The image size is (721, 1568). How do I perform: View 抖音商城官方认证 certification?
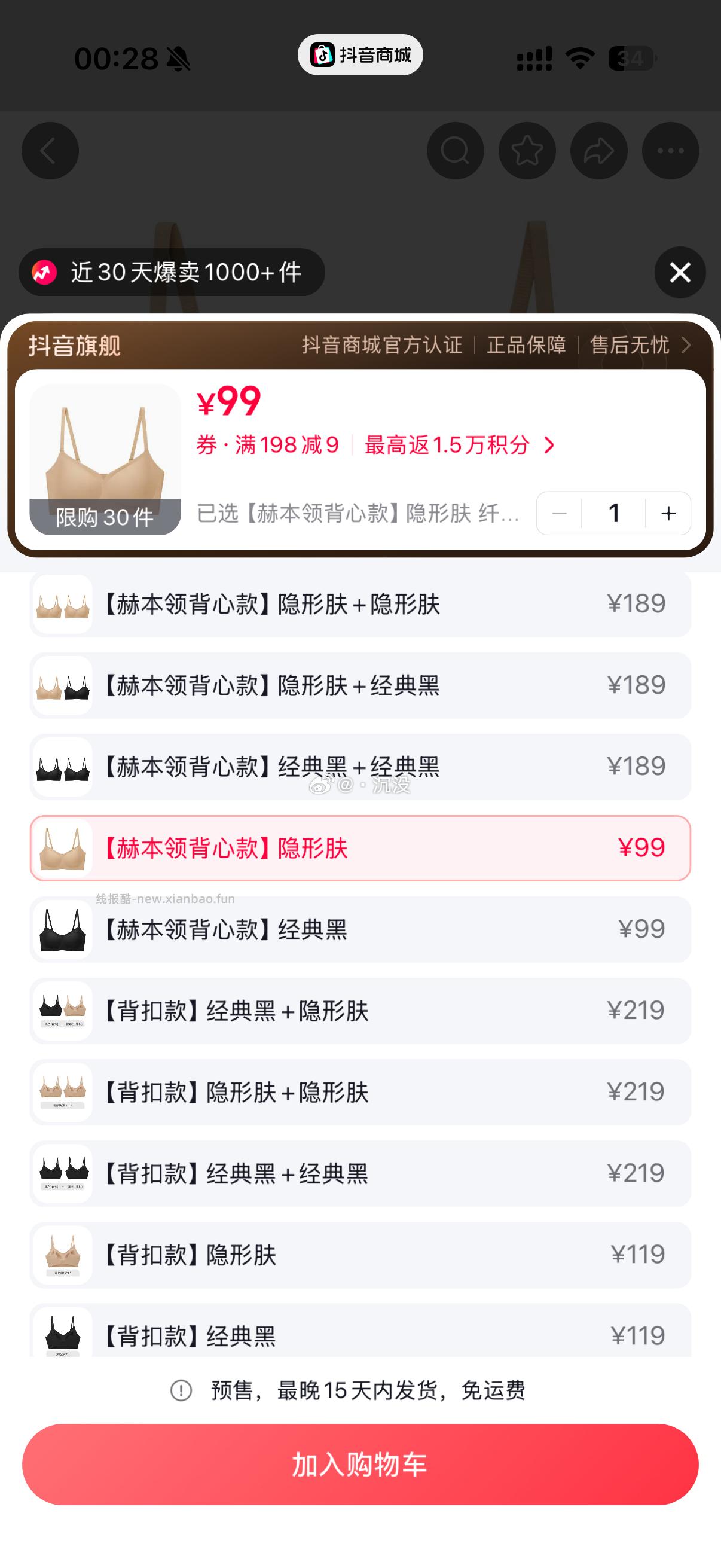[383, 346]
